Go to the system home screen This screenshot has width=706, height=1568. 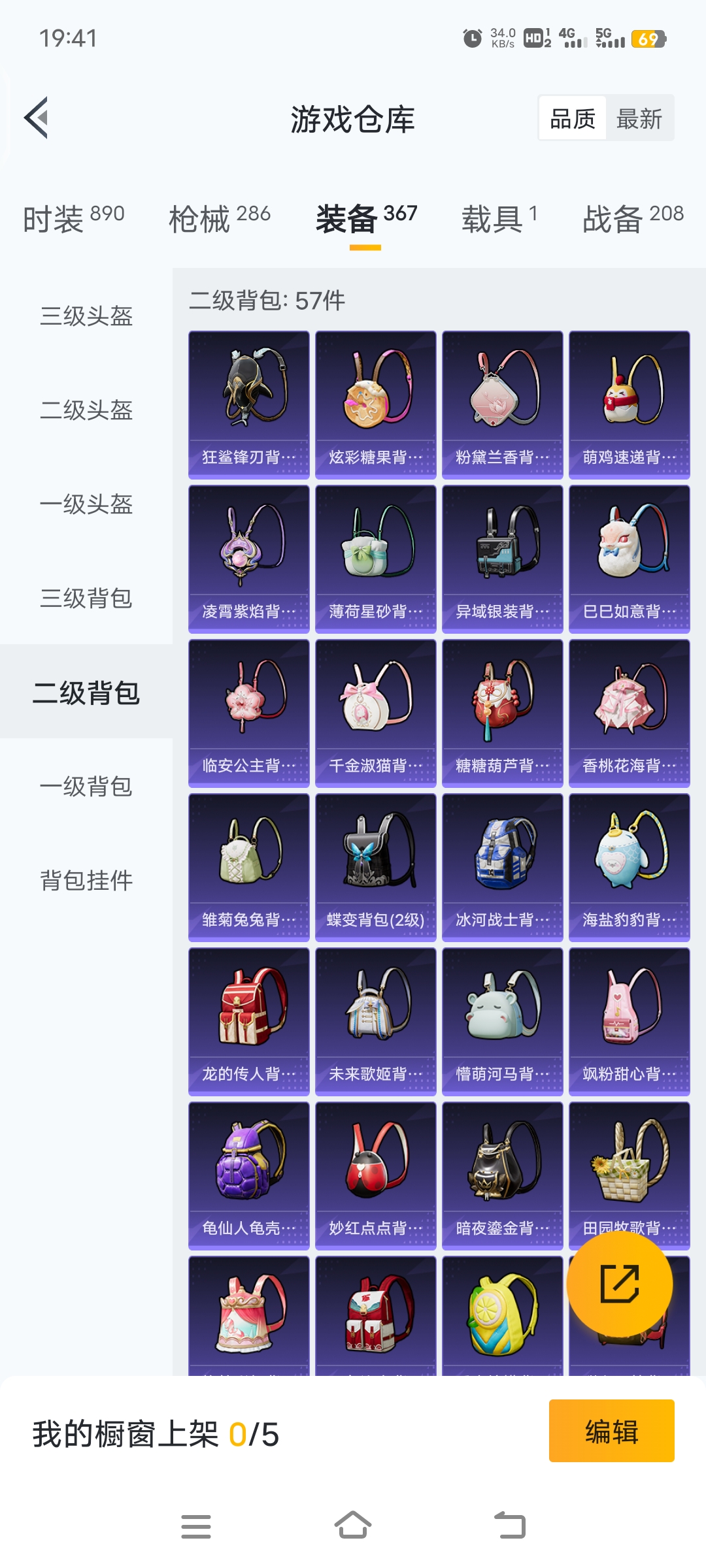pos(353,1526)
